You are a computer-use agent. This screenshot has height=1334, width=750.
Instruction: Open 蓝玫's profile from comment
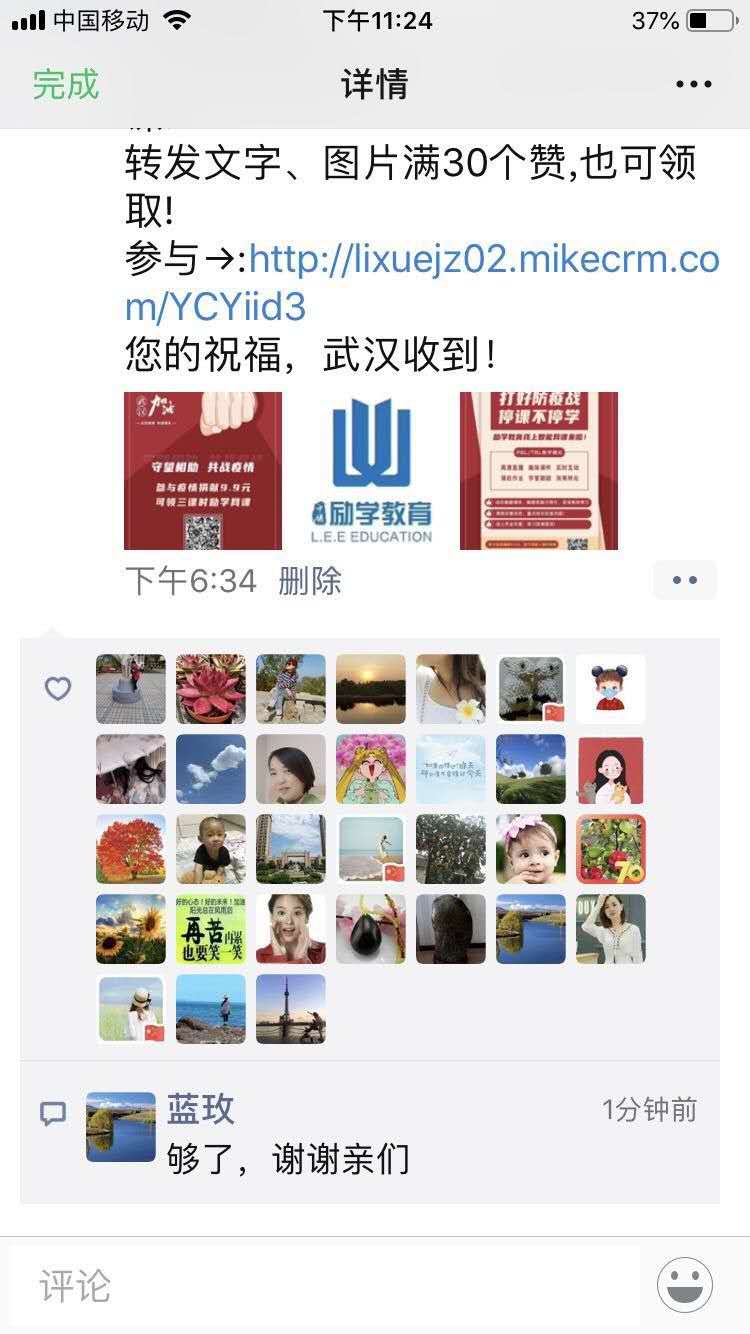click(x=121, y=1127)
